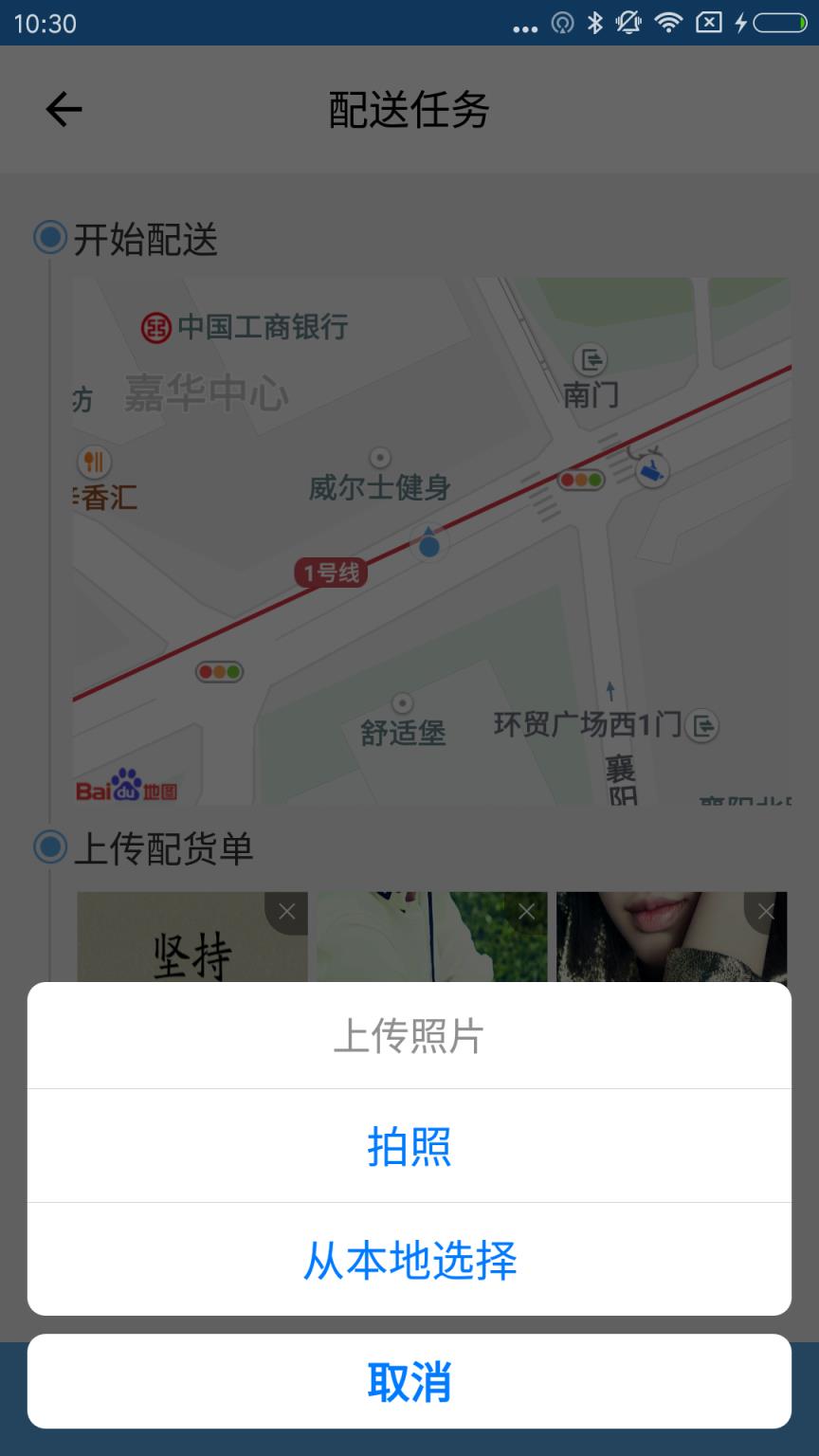Tap the exit icon beside 环贸广场西1门
This screenshot has height=1456, width=819.
(704, 723)
